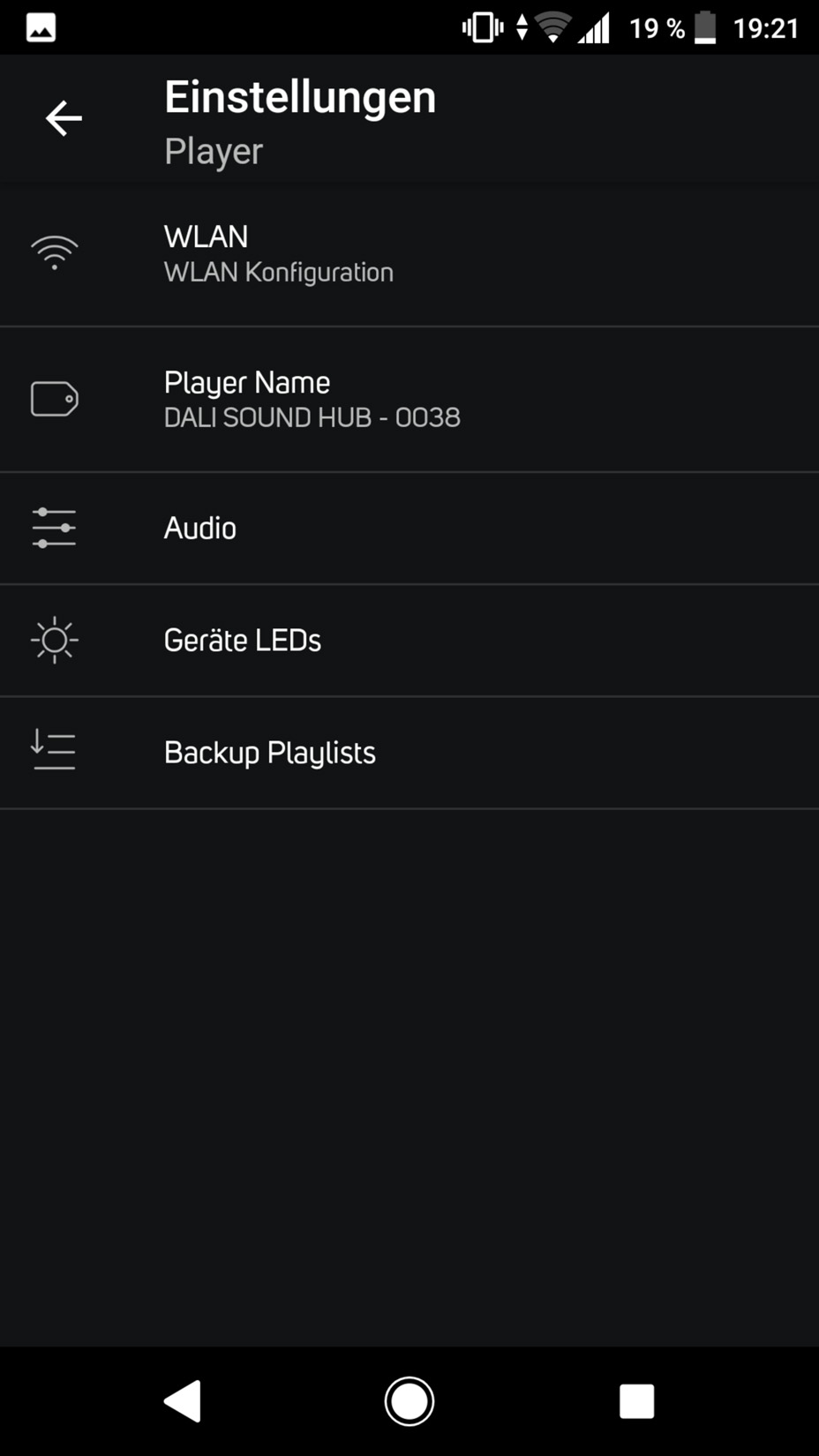
Task: Open Geräte LEDs settings
Action: pos(409,641)
